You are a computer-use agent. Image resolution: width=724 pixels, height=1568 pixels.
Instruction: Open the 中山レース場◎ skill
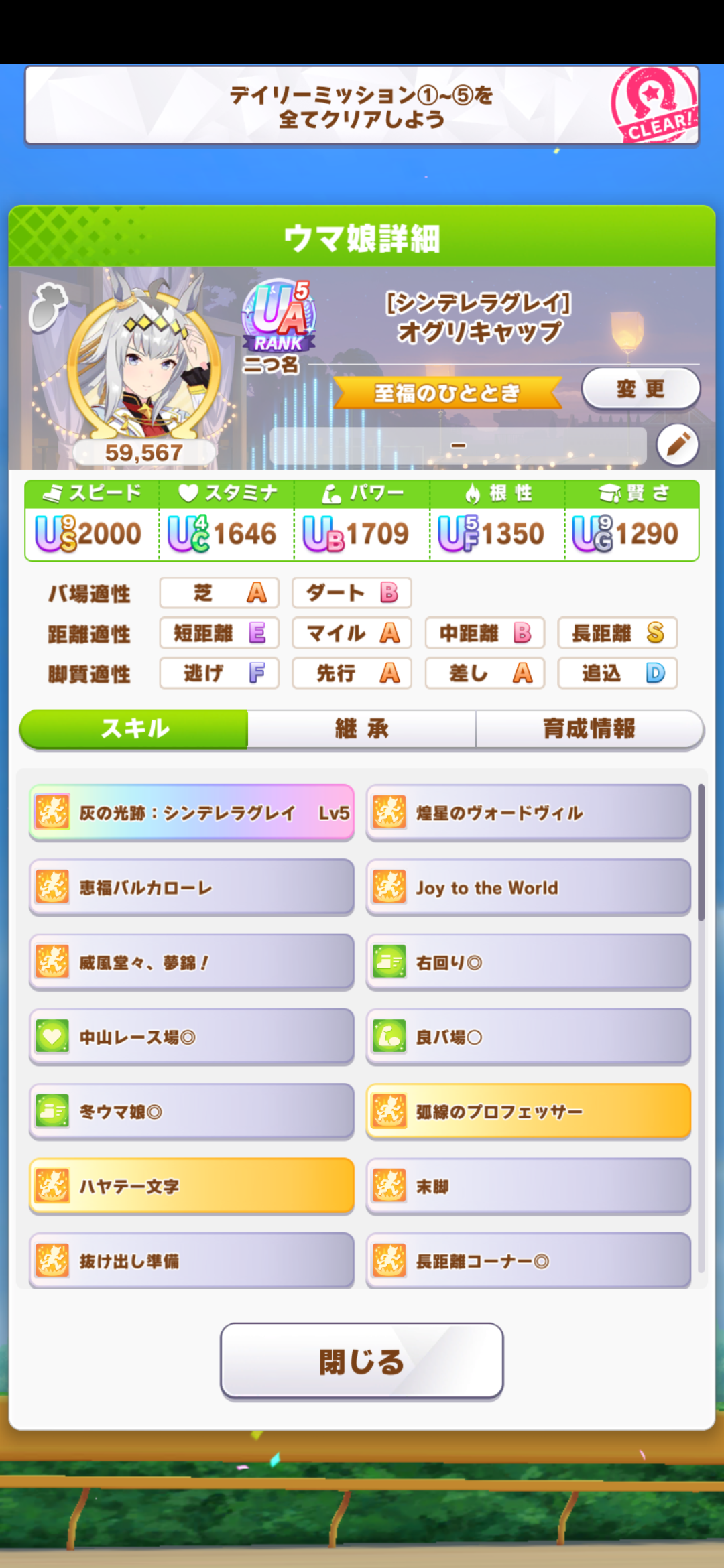click(x=192, y=1037)
